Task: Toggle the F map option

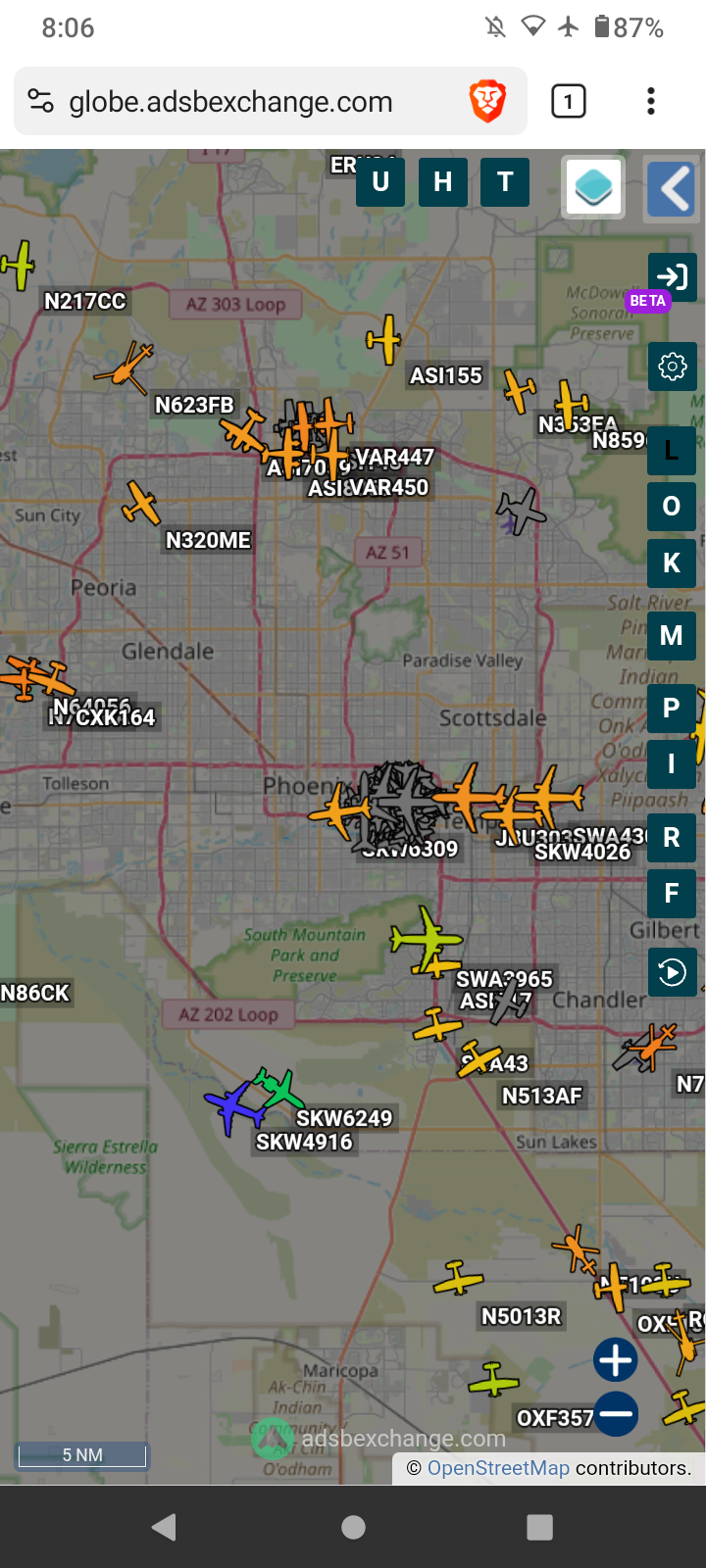Action: [673, 894]
